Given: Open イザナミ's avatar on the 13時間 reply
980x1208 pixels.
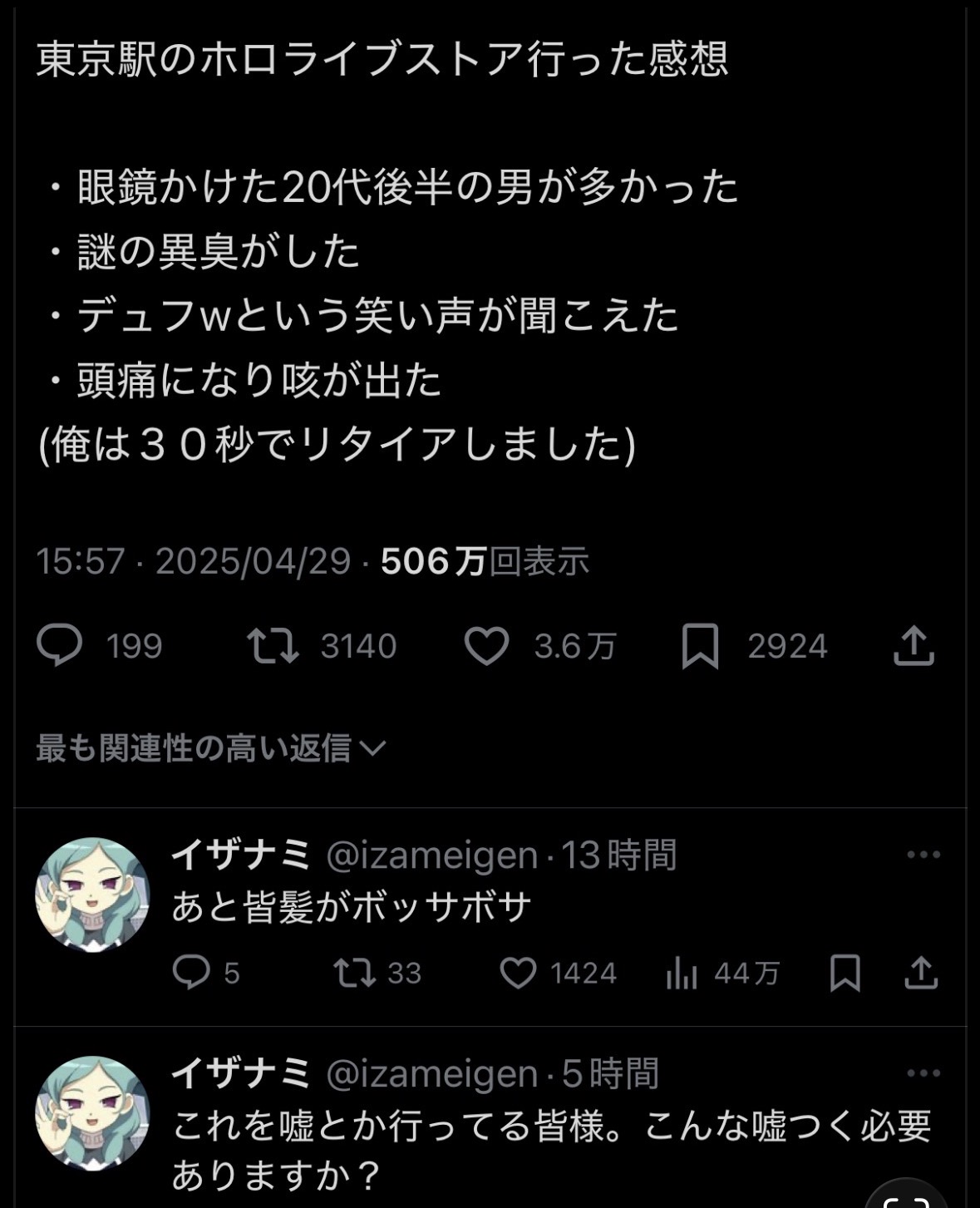Looking at the screenshot, I should coord(92,894).
